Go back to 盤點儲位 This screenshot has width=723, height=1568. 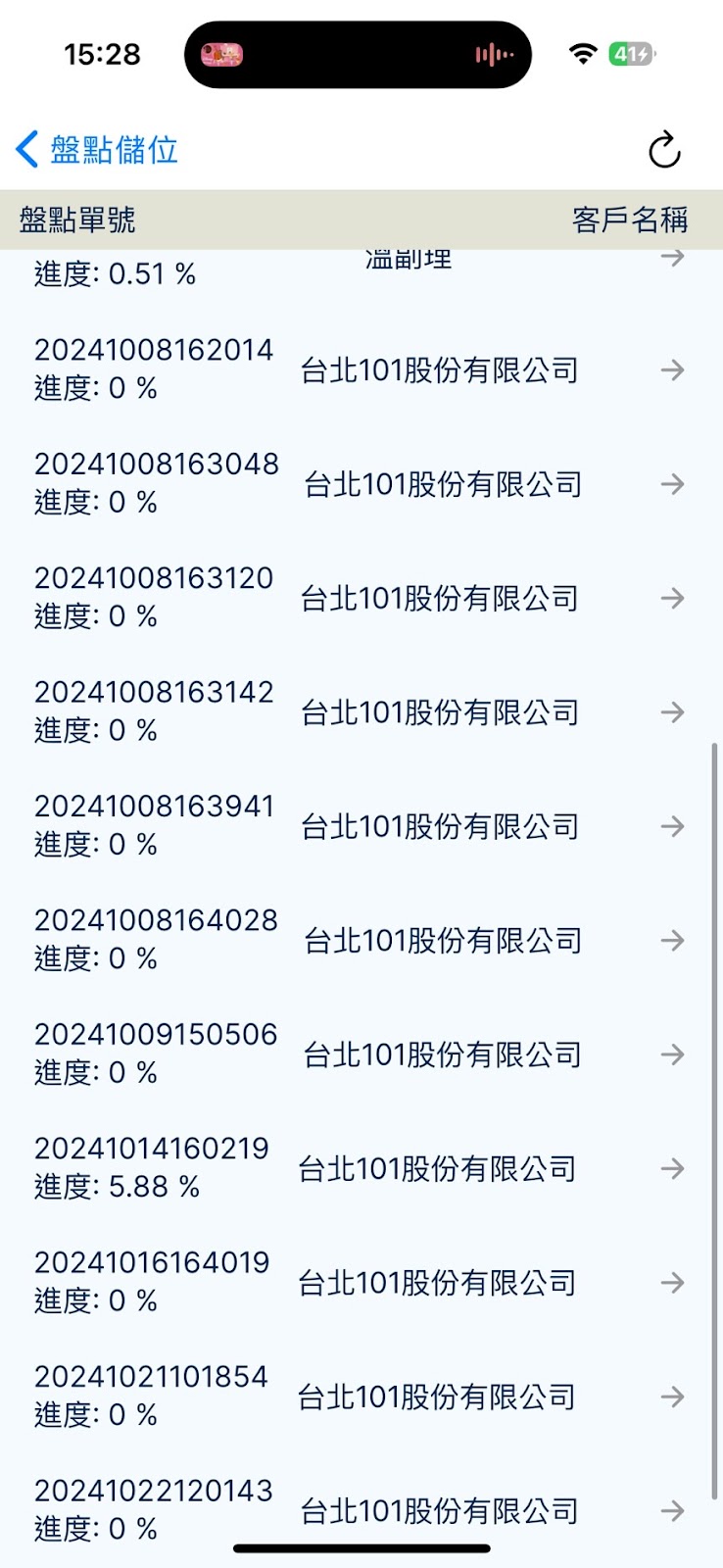tap(97, 150)
